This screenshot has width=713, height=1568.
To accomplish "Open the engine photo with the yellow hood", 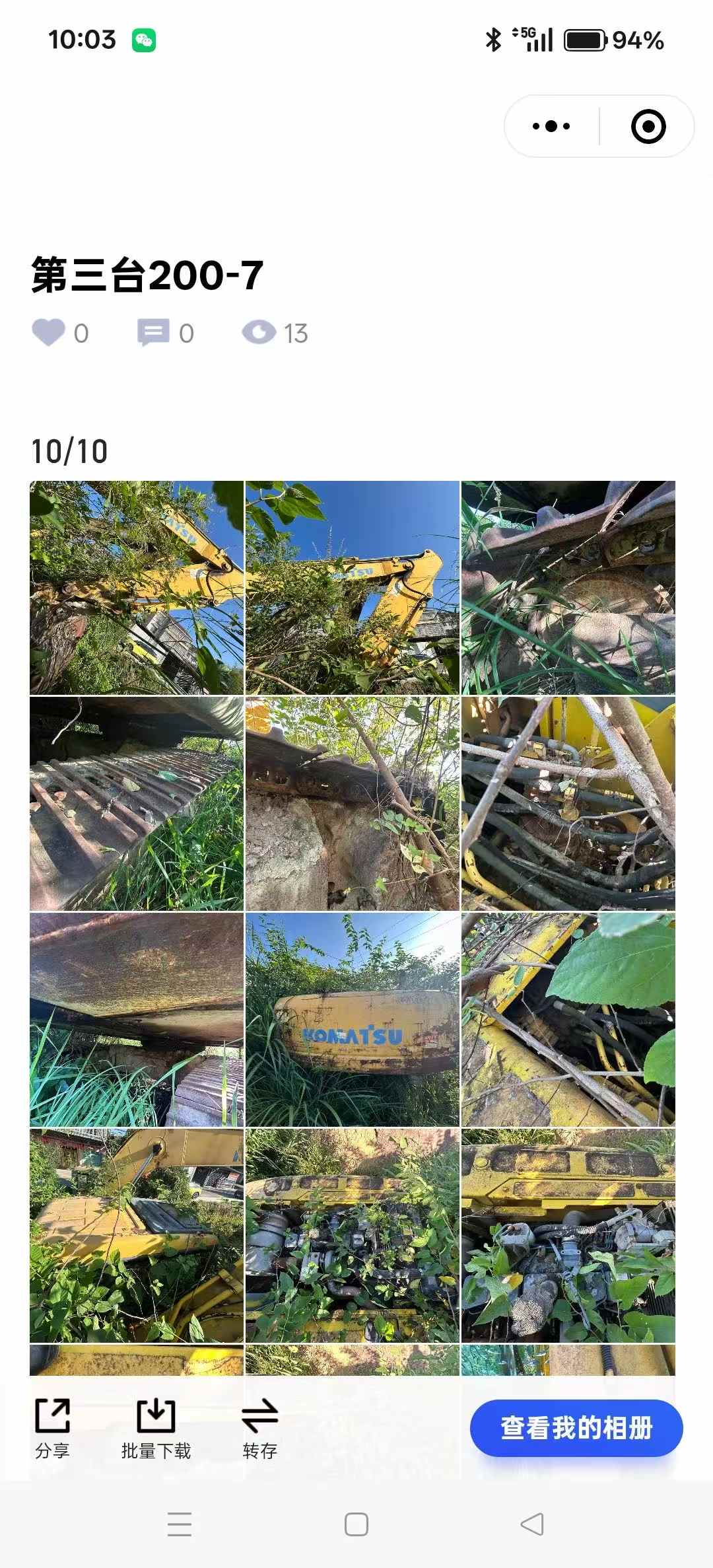I will (568, 1235).
